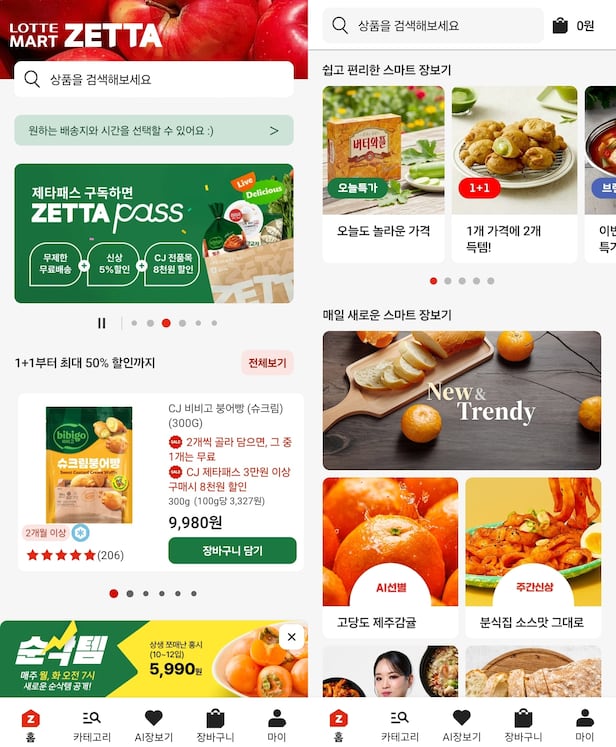The height and width of the screenshot is (747, 616).
Task: Open the New & Trendy banner
Action: (x=461, y=400)
